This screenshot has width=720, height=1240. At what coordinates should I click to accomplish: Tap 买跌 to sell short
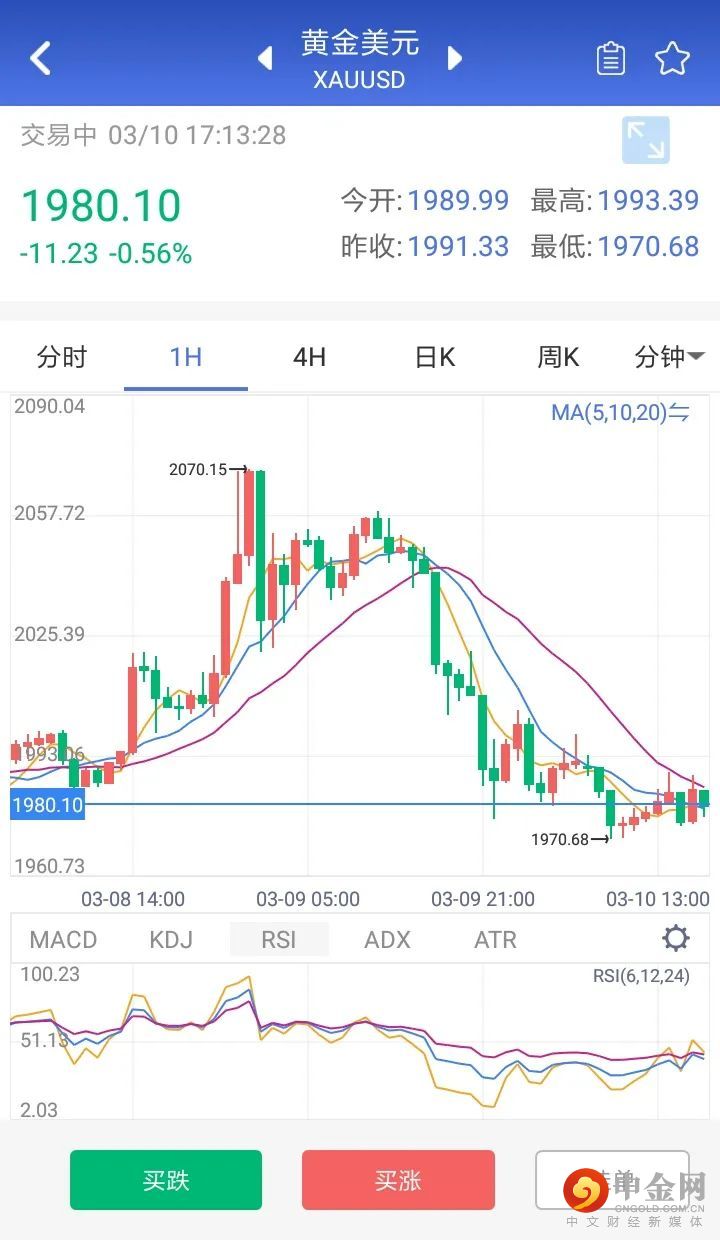[166, 1180]
